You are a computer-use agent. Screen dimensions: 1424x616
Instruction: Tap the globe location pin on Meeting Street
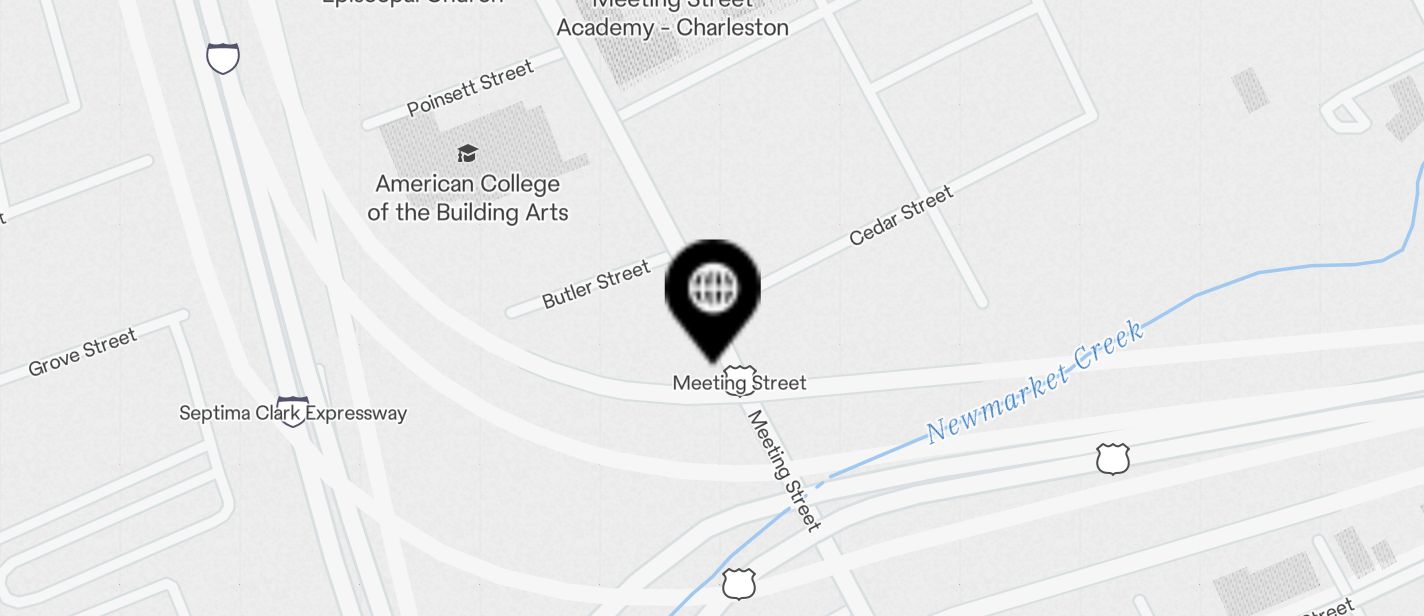(x=713, y=291)
